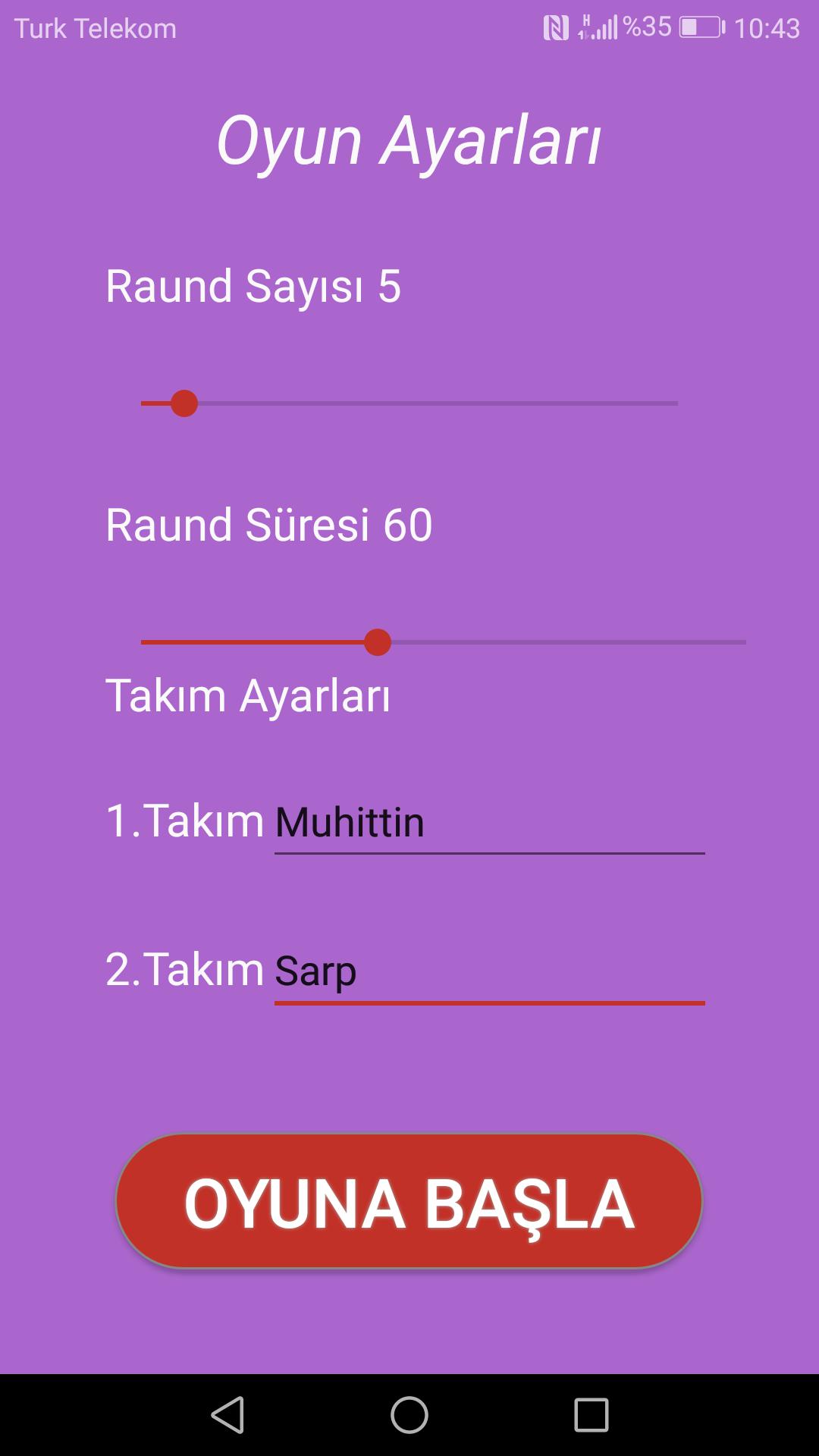The width and height of the screenshot is (819, 1456).
Task: Open recent apps from the navigation bar
Action: click(x=591, y=1415)
